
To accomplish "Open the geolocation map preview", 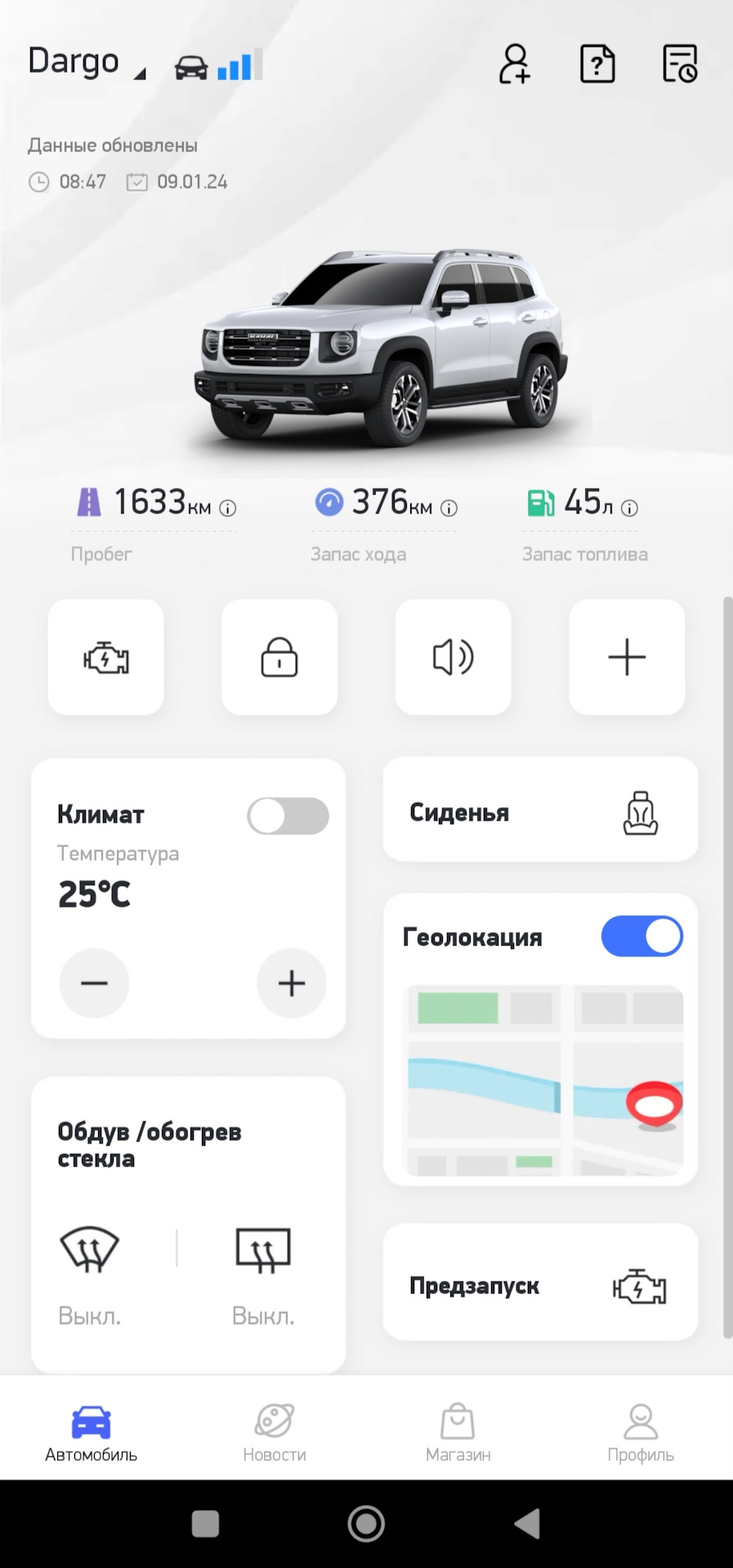I will (x=545, y=1081).
